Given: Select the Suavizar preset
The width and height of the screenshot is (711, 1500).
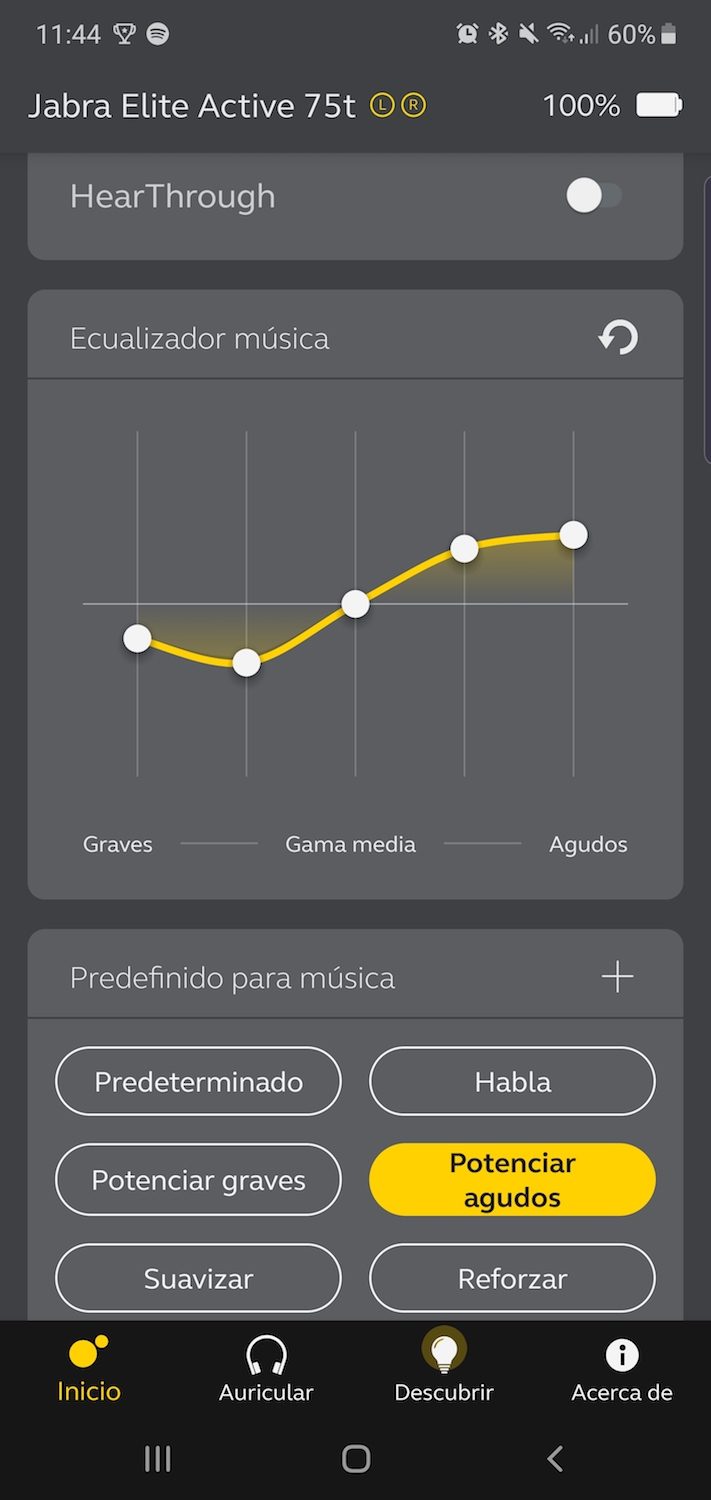Looking at the screenshot, I should coord(198,1278).
